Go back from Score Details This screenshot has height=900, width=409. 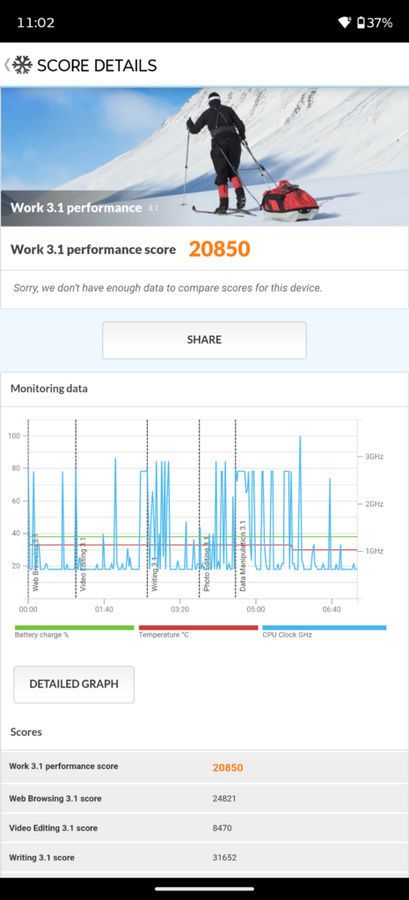click(7, 65)
